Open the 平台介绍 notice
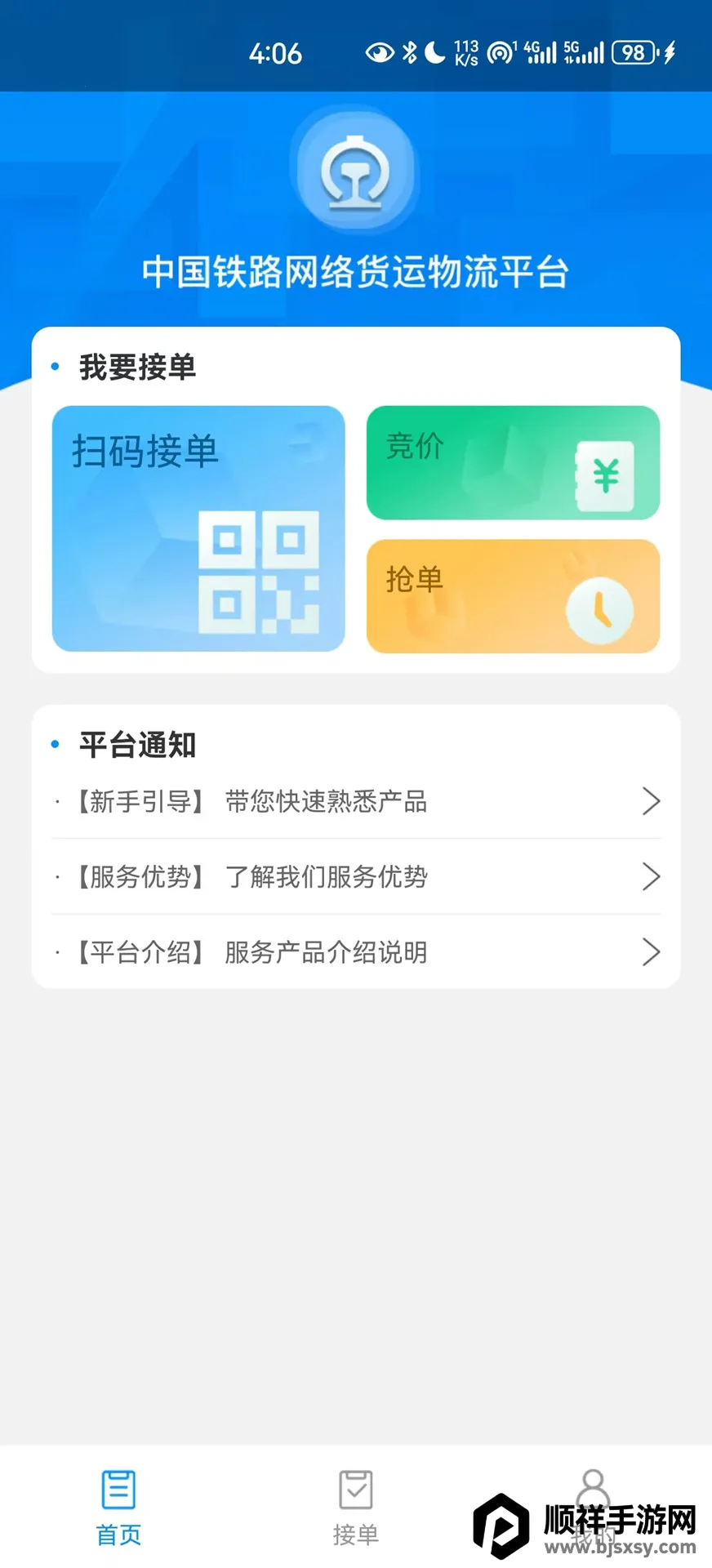The width and height of the screenshot is (712, 1568). [x=356, y=951]
